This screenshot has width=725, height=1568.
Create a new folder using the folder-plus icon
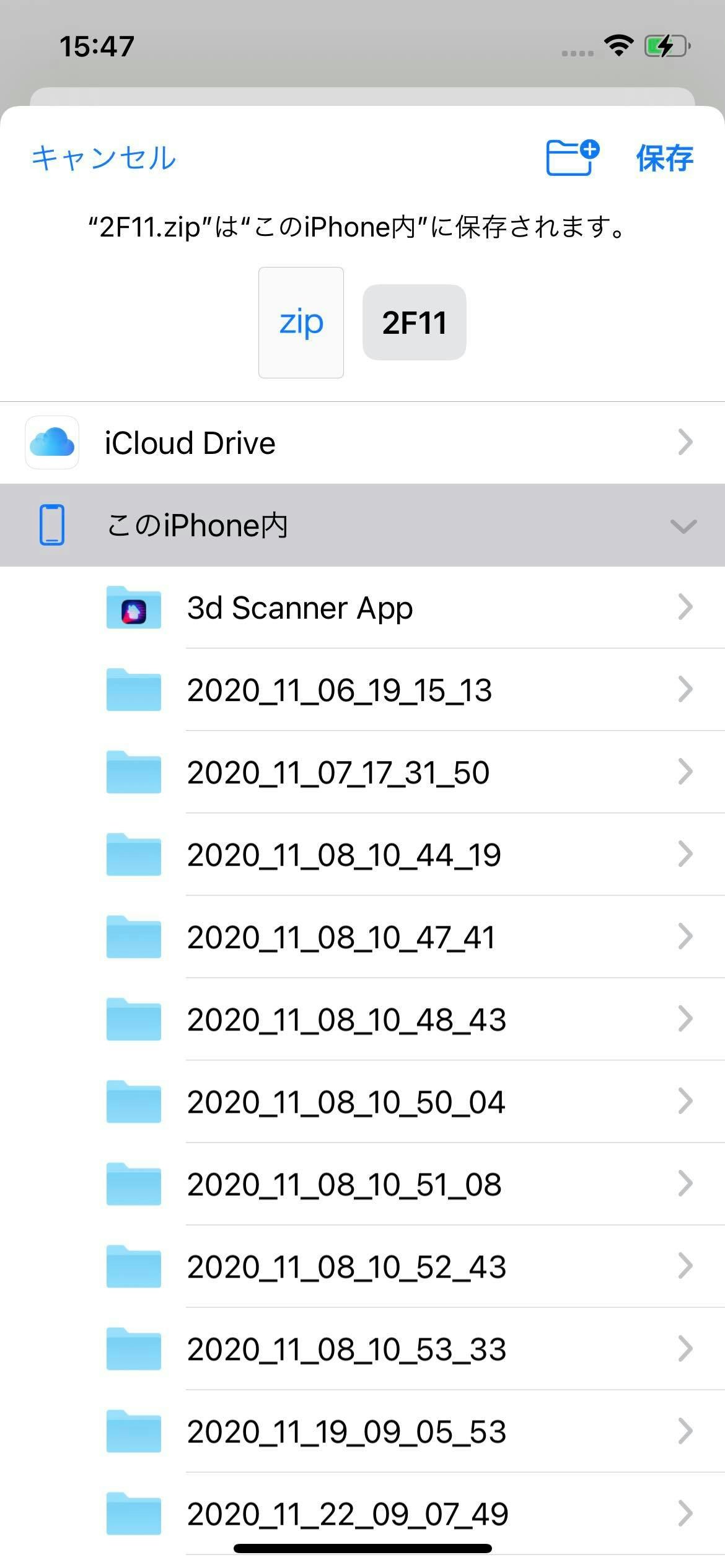[571, 158]
